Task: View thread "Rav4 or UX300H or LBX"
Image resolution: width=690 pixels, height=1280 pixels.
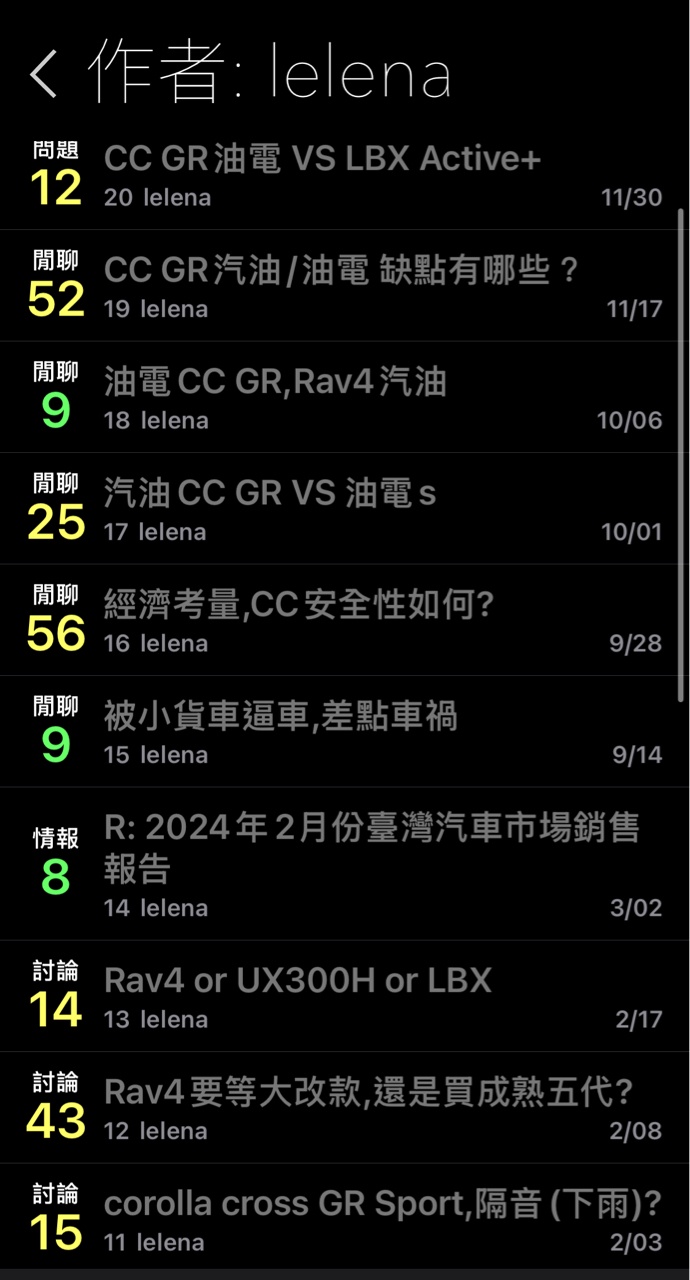Action: pos(298,981)
